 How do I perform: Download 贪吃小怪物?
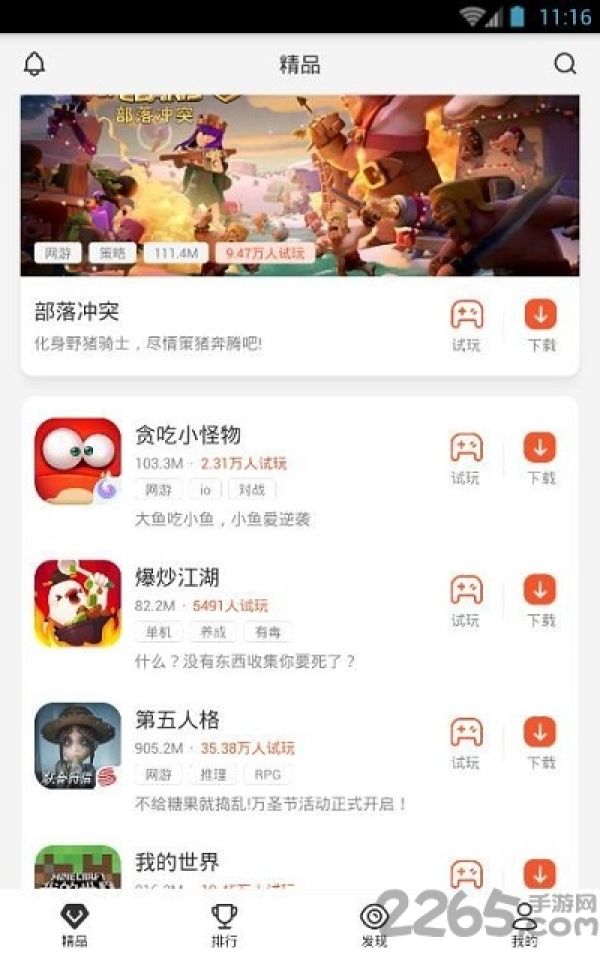coord(541,458)
